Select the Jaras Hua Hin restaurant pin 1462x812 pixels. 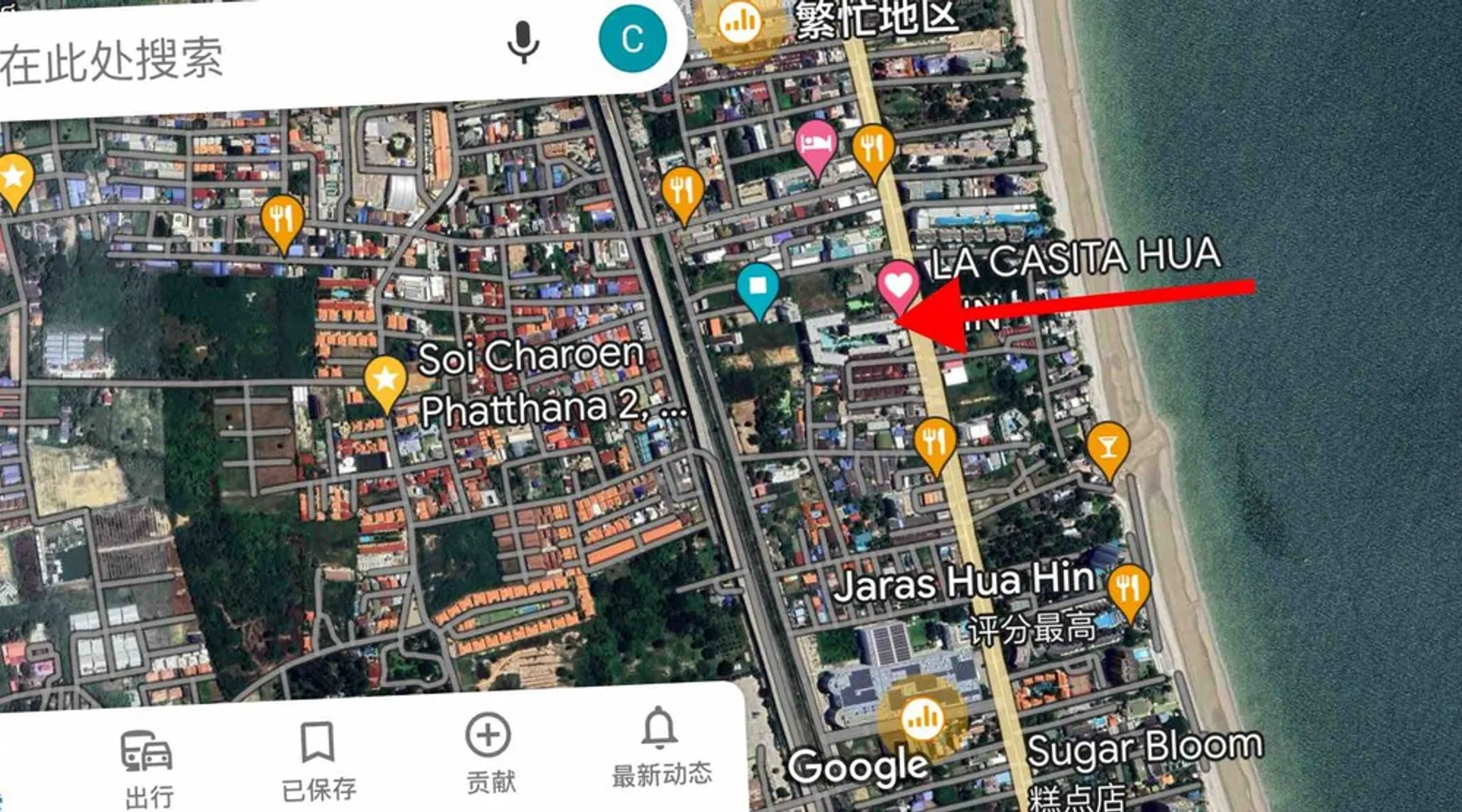point(1128,586)
